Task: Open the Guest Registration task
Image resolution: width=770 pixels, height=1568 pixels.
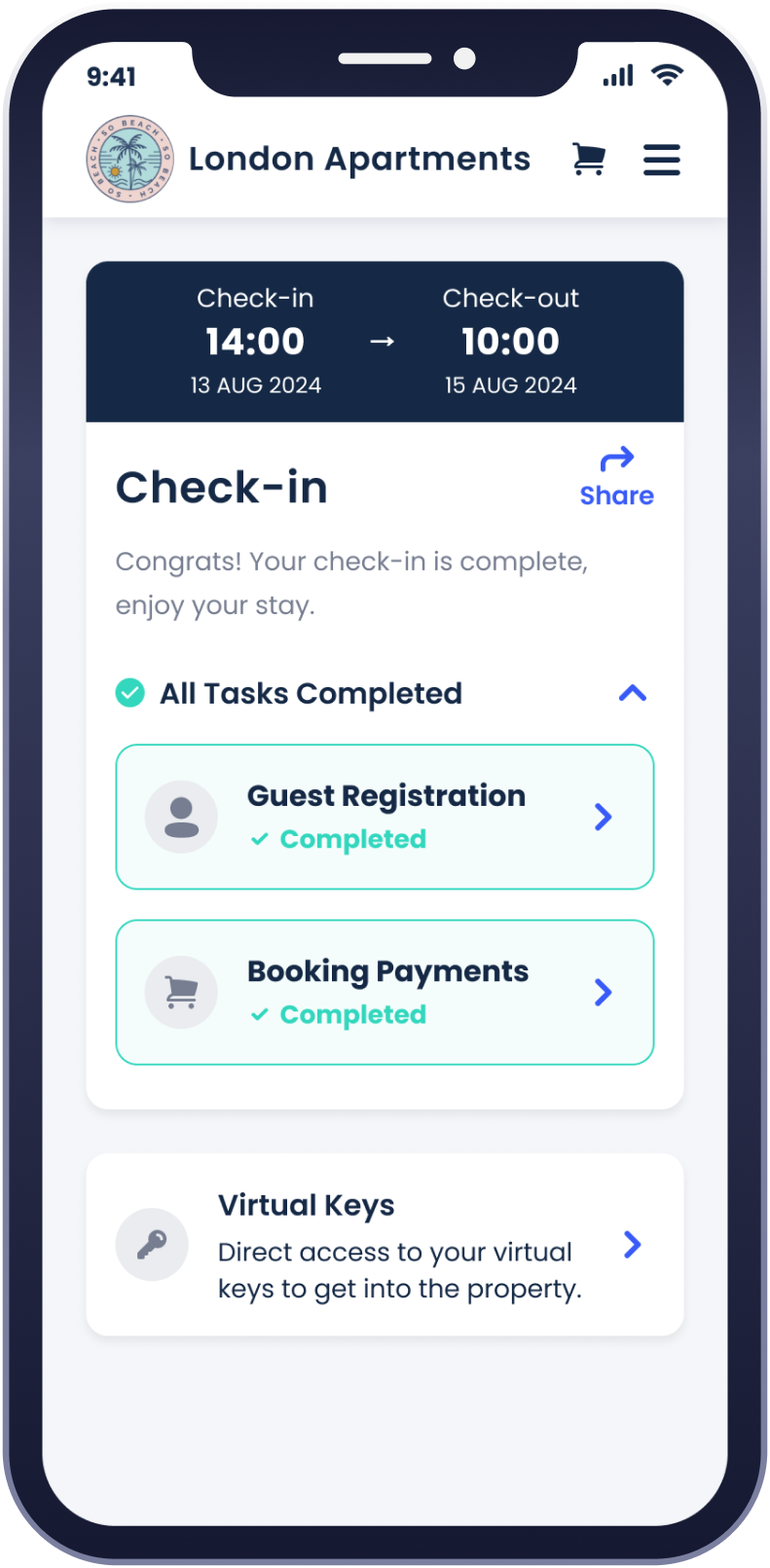Action: click(385, 817)
